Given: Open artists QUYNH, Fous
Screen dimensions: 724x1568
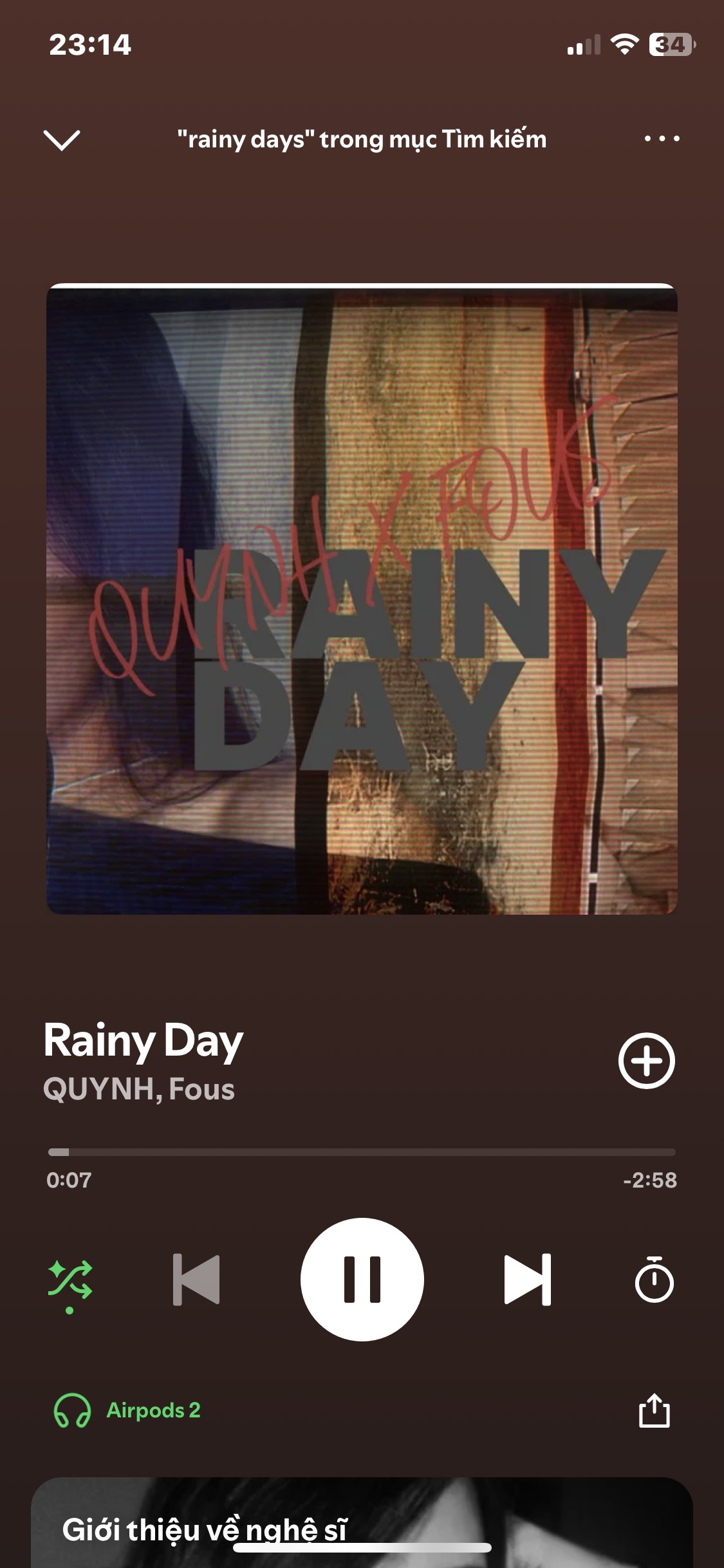Looking at the screenshot, I should [x=139, y=1090].
